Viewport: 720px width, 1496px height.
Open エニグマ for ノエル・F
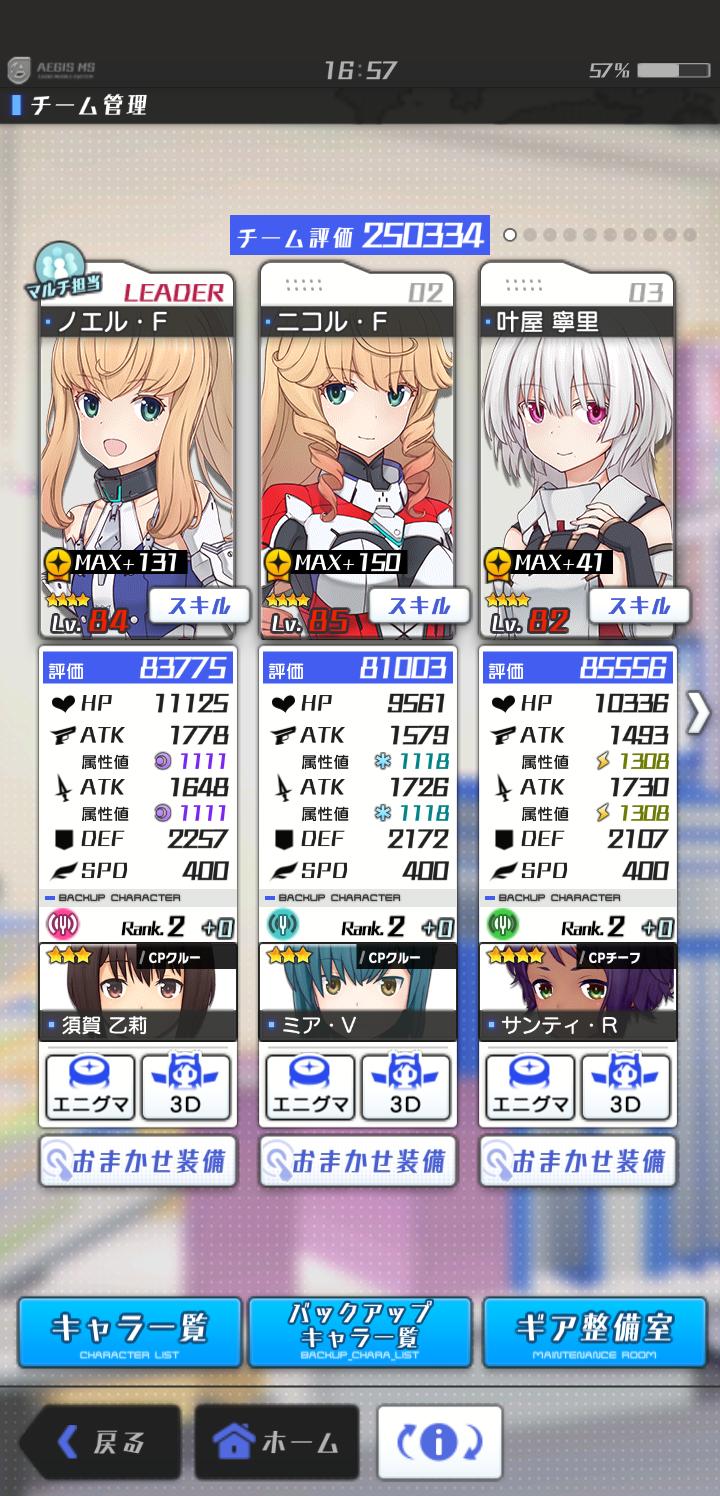(x=90, y=1086)
